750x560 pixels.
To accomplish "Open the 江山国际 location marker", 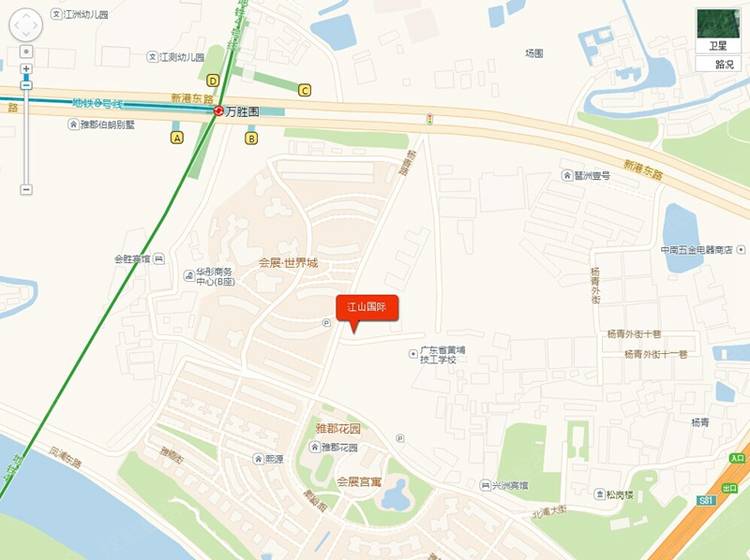I will pos(366,308).
